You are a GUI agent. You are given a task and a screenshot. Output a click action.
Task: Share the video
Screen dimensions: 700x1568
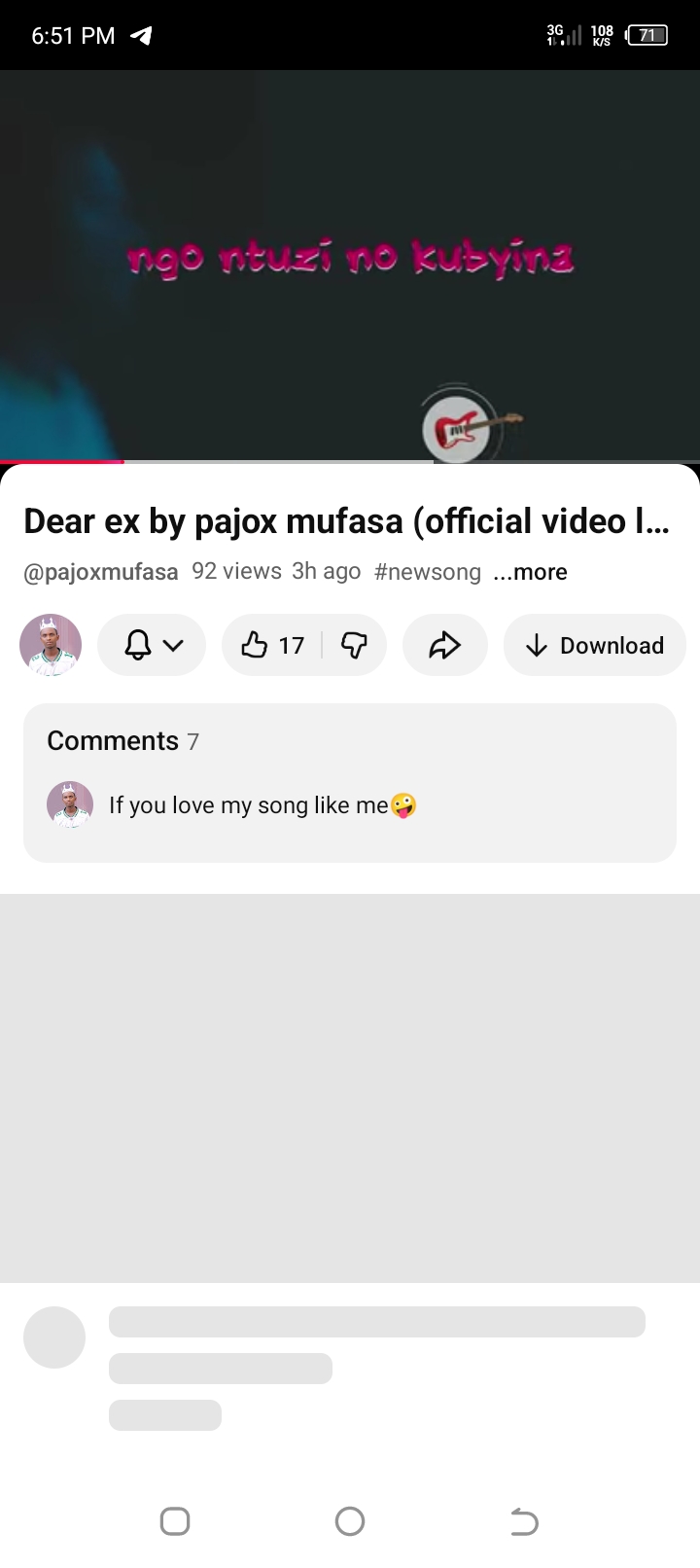click(444, 645)
